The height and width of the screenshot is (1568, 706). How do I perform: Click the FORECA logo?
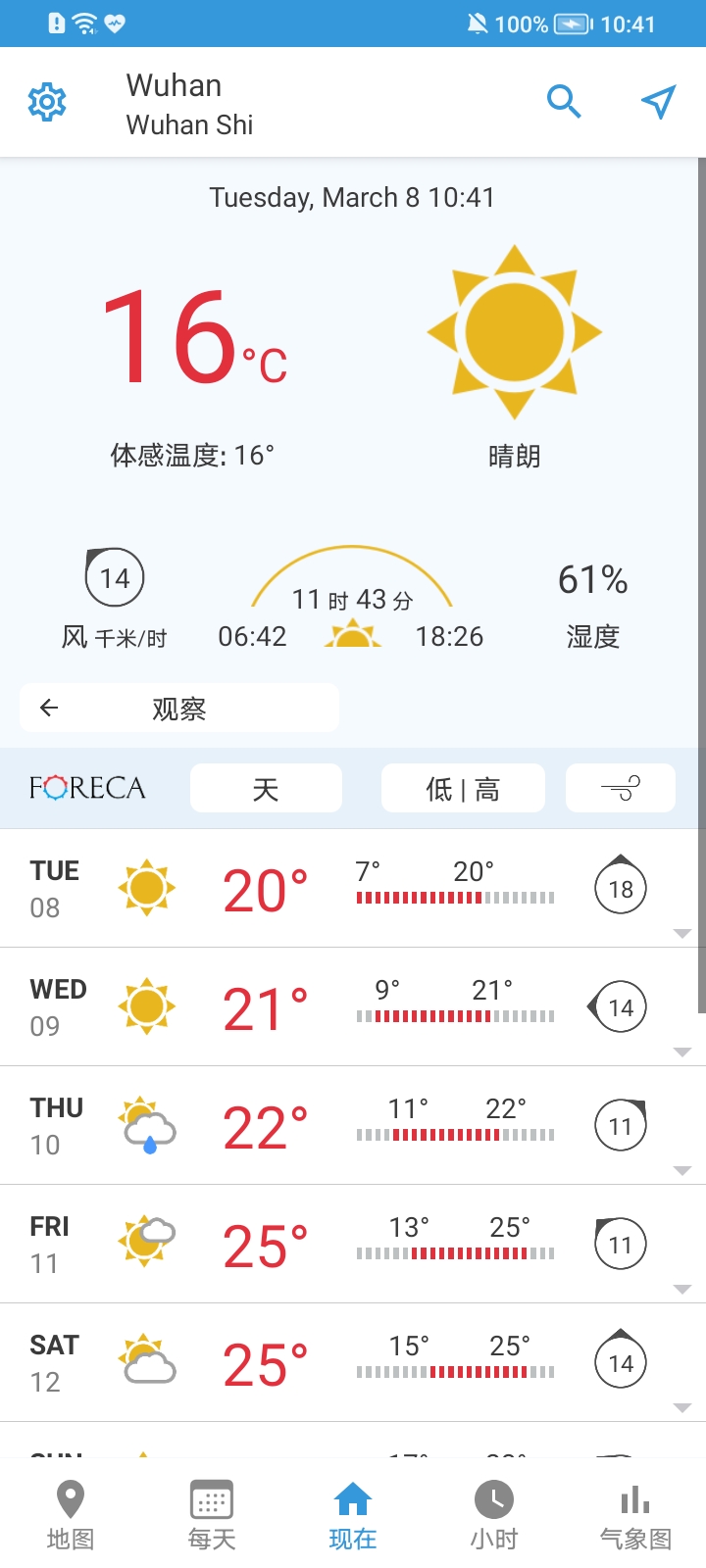[x=87, y=787]
